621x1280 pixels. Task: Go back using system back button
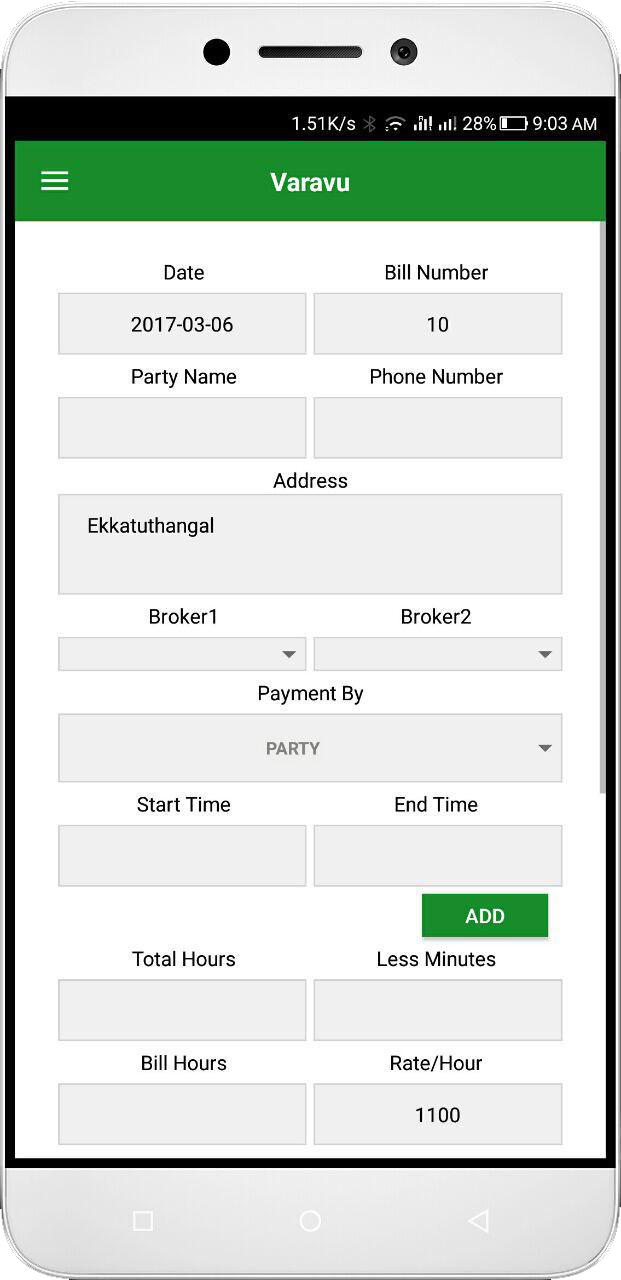pyautogui.click(x=478, y=1220)
